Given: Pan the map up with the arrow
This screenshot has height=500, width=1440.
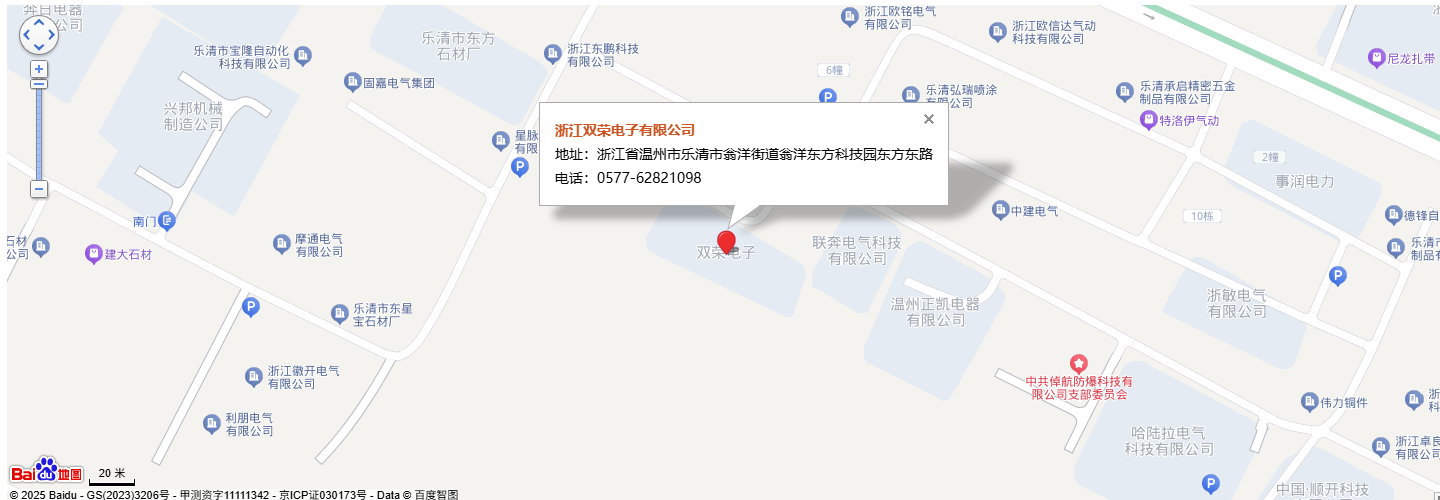Looking at the screenshot, I should pos(39,21).
